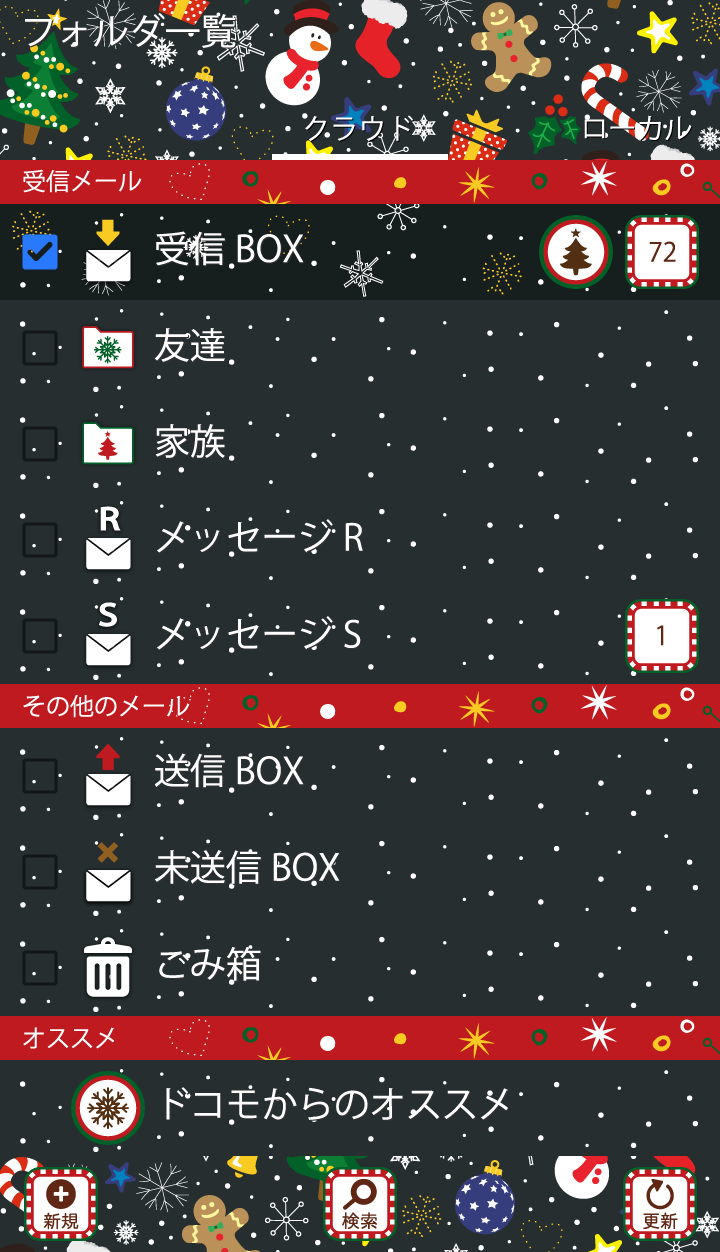The image size is (720, 1252).
Task: Check the ごみ箱 checkbox
Action: [40, 967]
